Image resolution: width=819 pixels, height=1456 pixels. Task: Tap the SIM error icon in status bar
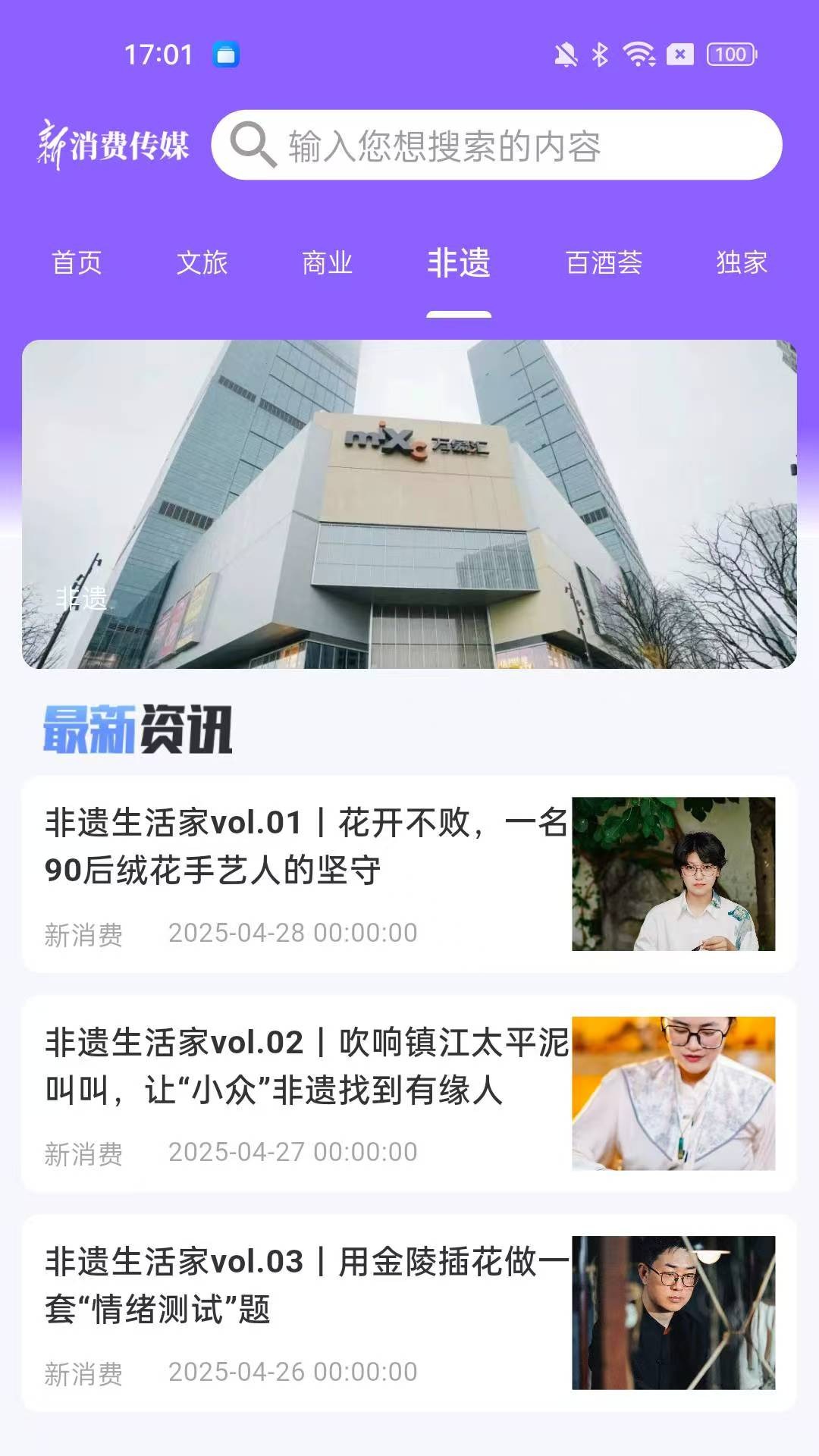[x=679, y=53]
